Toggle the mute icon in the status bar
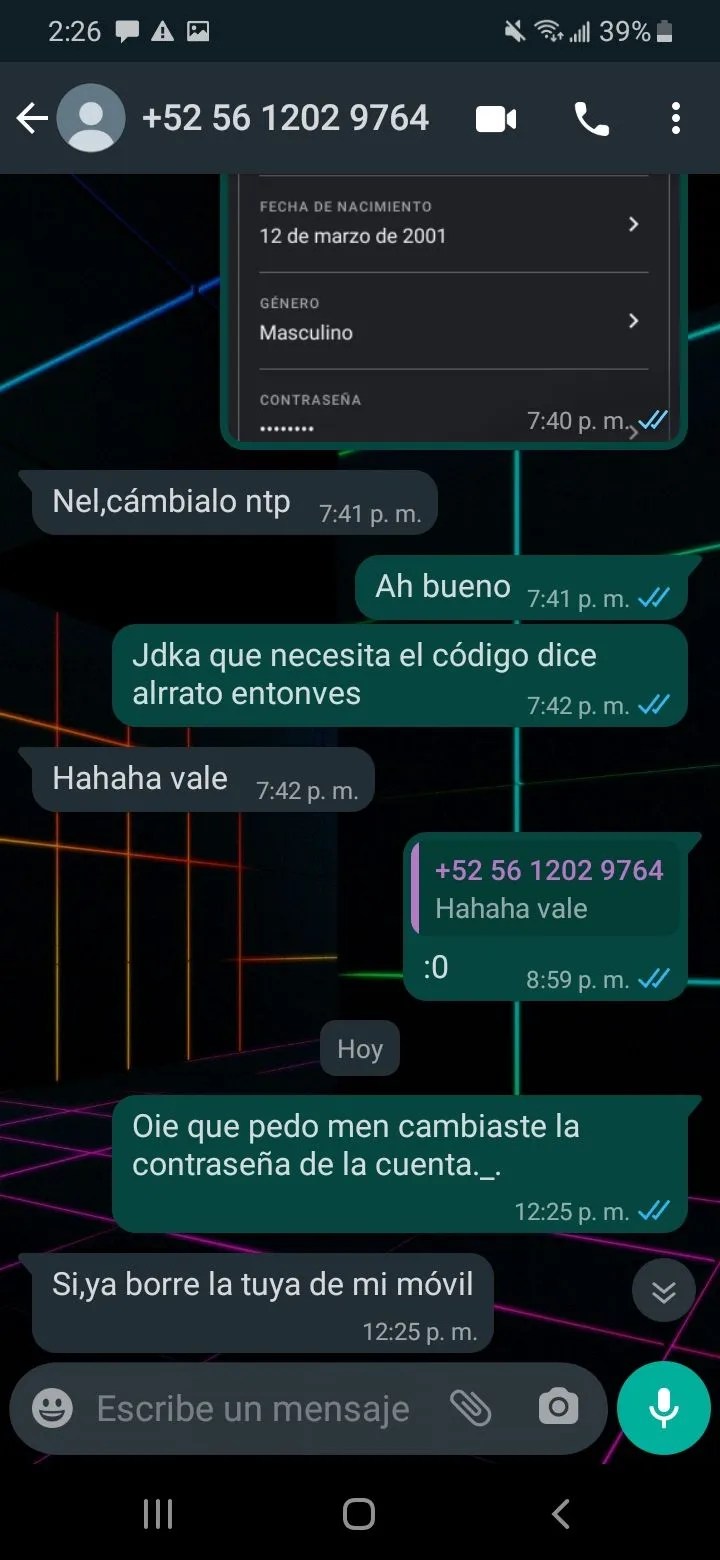The width and height of the screenshot is (720, 1560). [513, 30]
